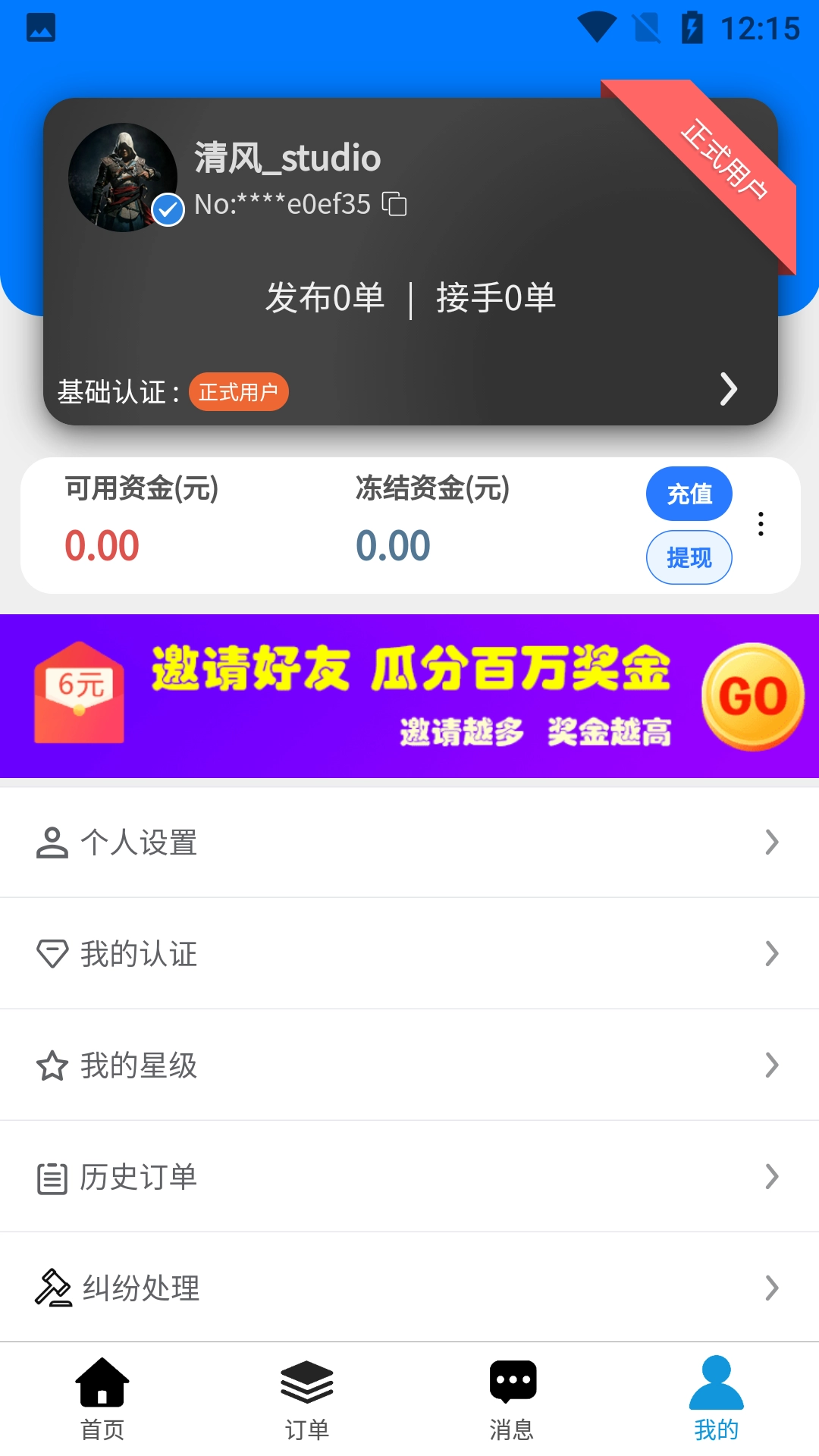Switch to the 消息 tab

click(x=512, y=1399)
